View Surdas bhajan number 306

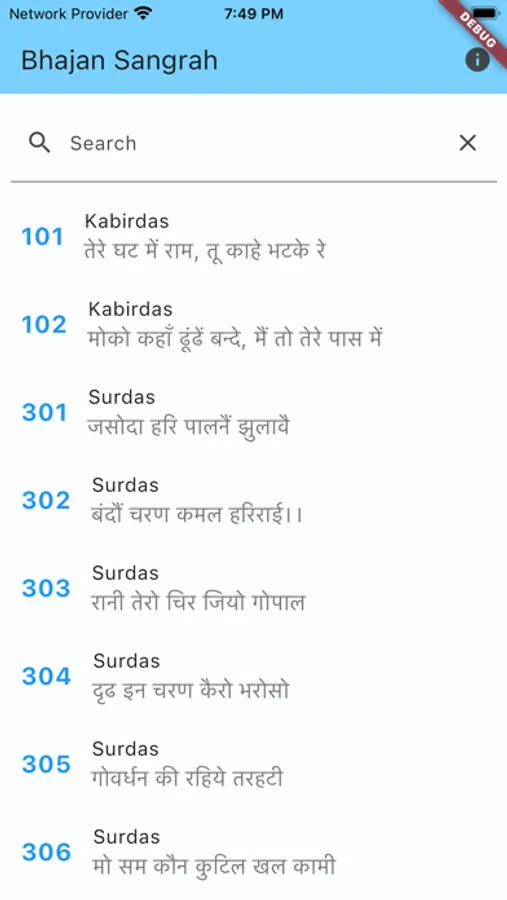pyautogui.click(x=253, y=852)
